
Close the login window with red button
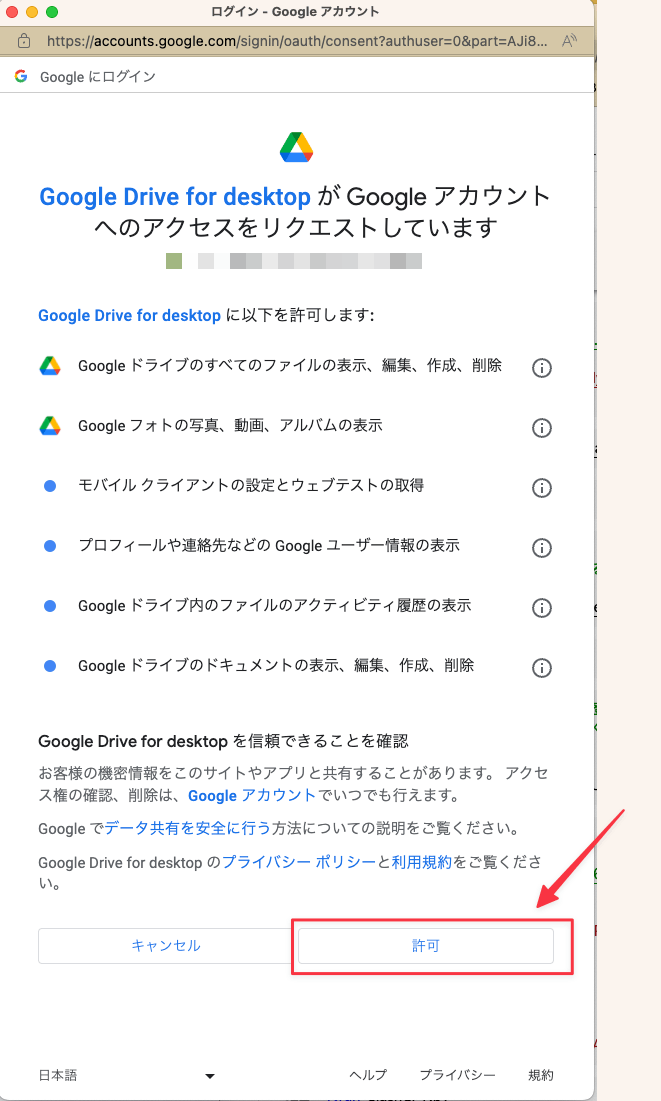[13, 12]
